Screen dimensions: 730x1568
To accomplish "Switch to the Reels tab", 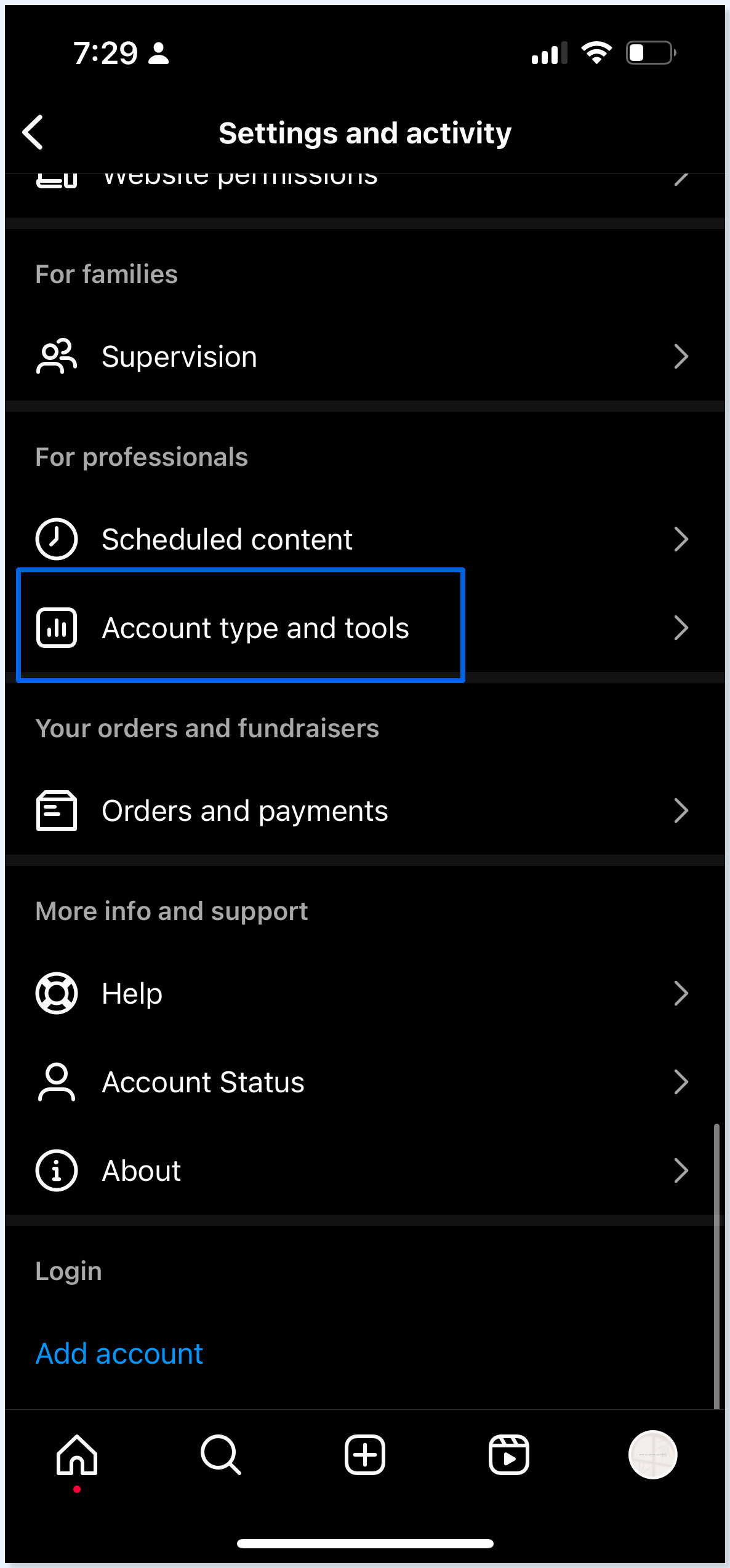I will [509, 1455].
